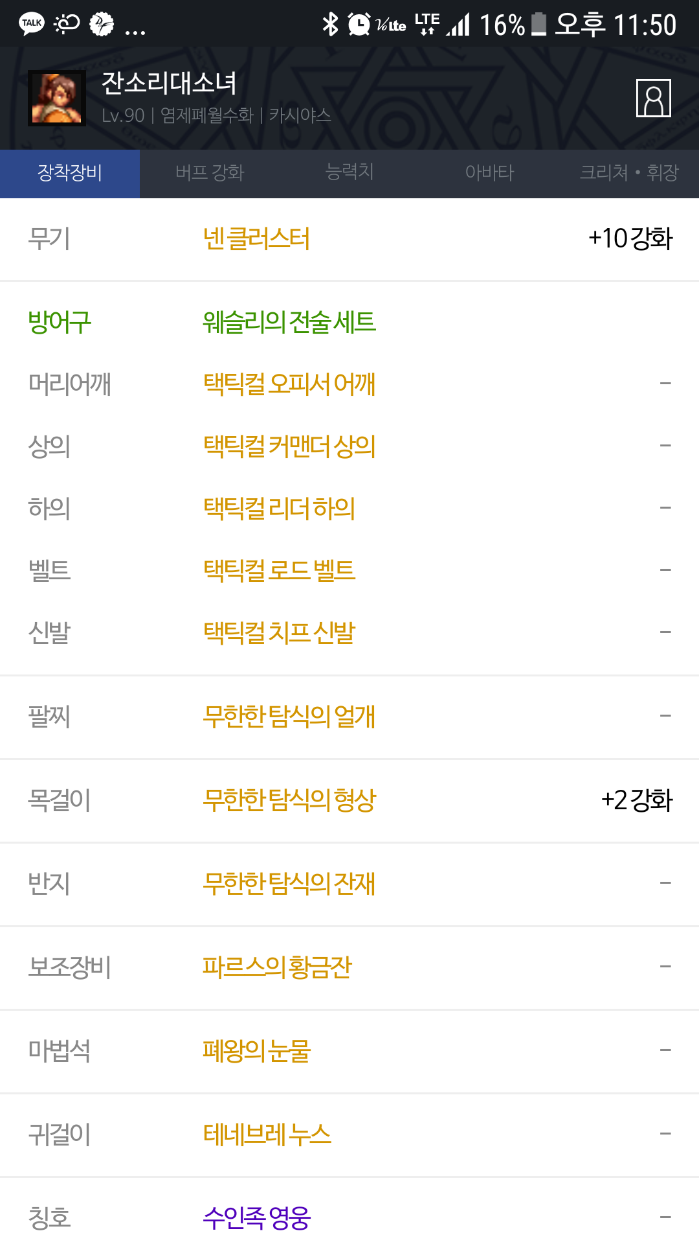
Task: Open necklace item 무한한 탐식의 형상
Action: point(289,800)
